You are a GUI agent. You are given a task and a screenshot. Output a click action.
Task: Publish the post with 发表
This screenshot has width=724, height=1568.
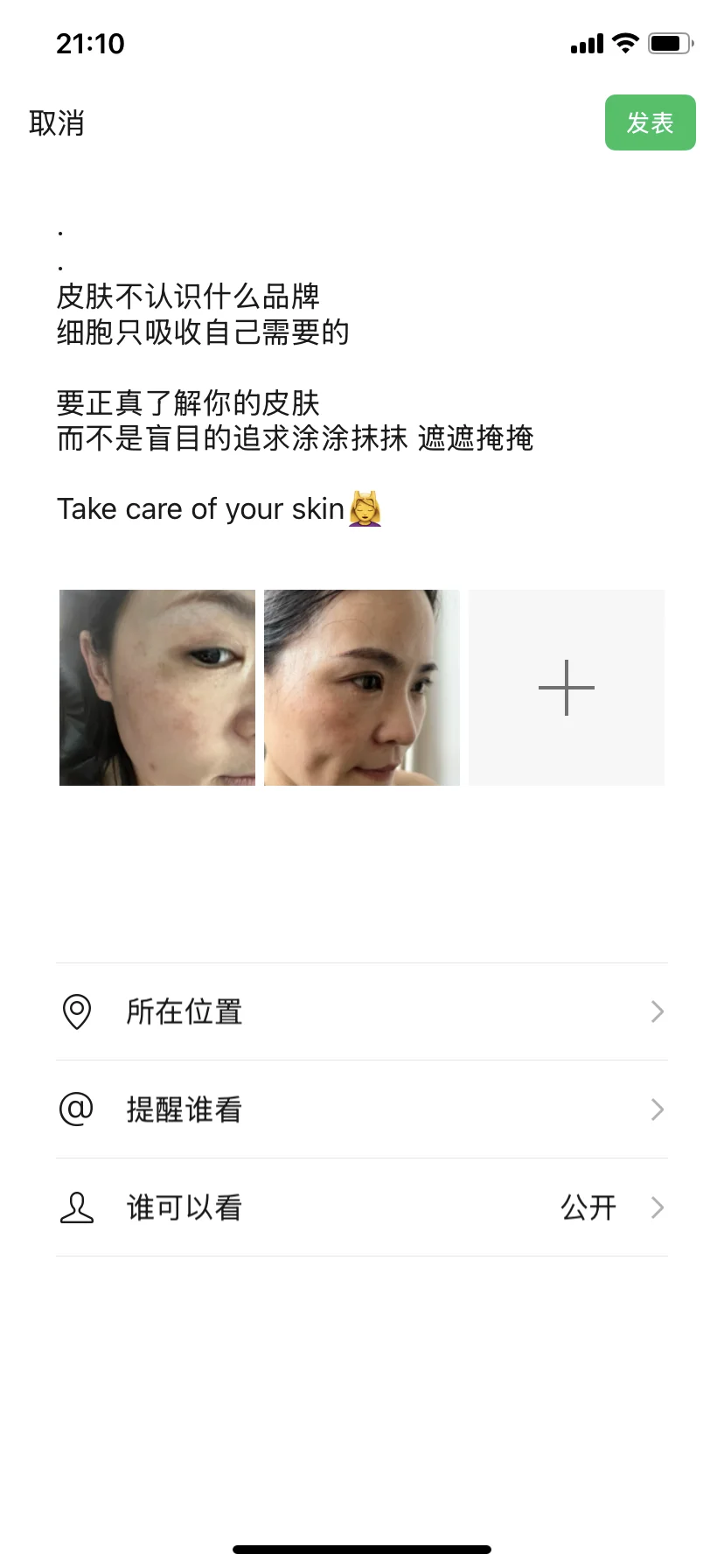point(650,122)
